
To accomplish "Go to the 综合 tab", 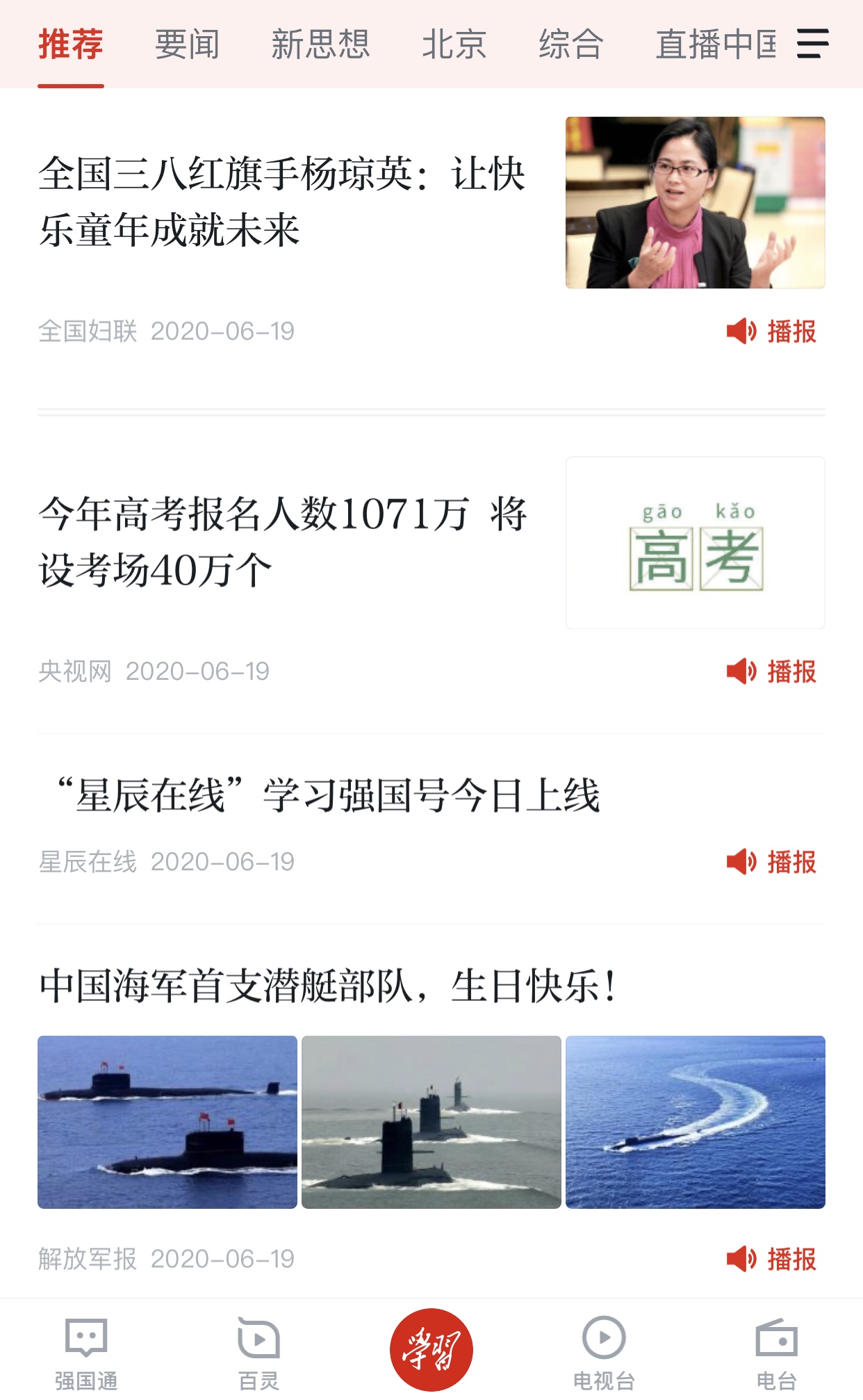I will pyautogui.click(x=570, y=44).
